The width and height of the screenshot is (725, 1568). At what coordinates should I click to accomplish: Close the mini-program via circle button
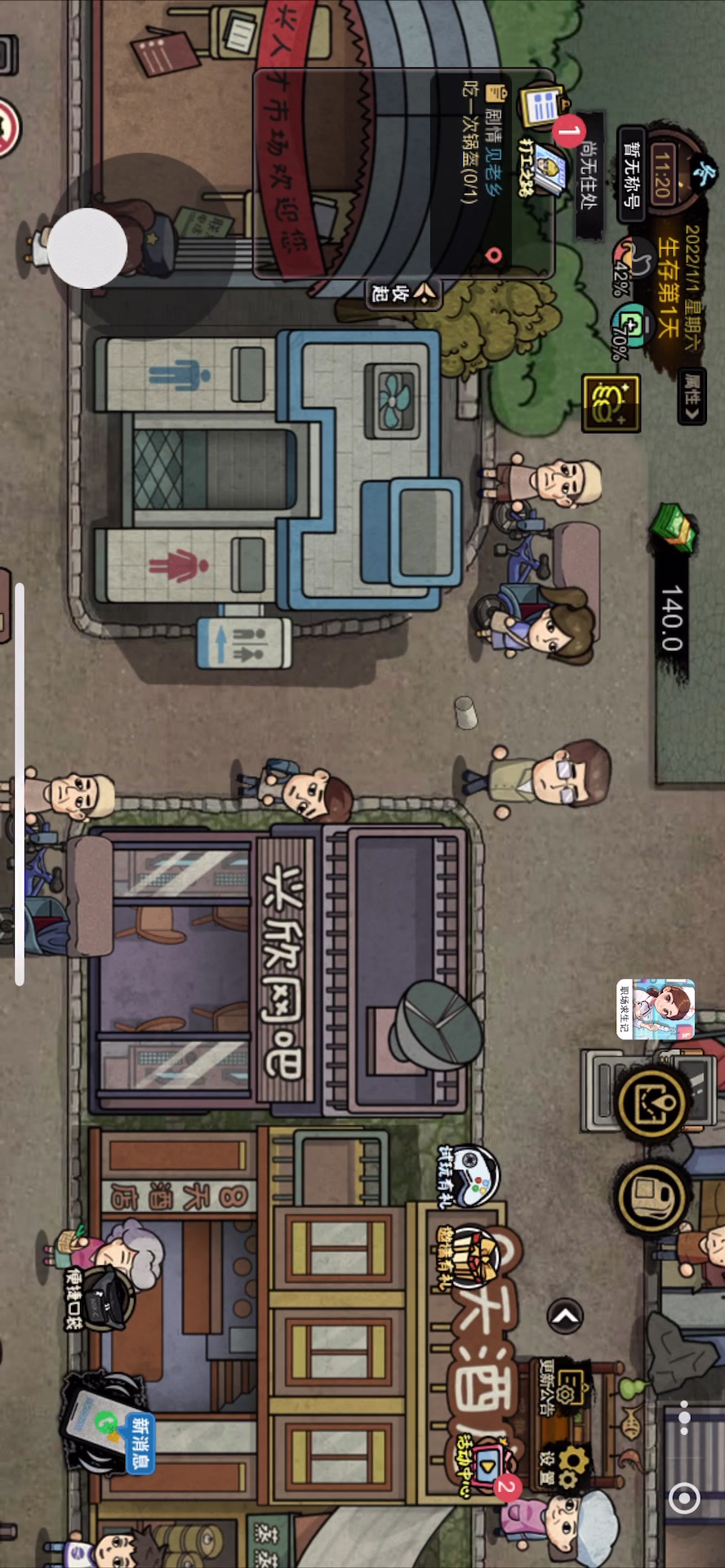pos(684,1498)
